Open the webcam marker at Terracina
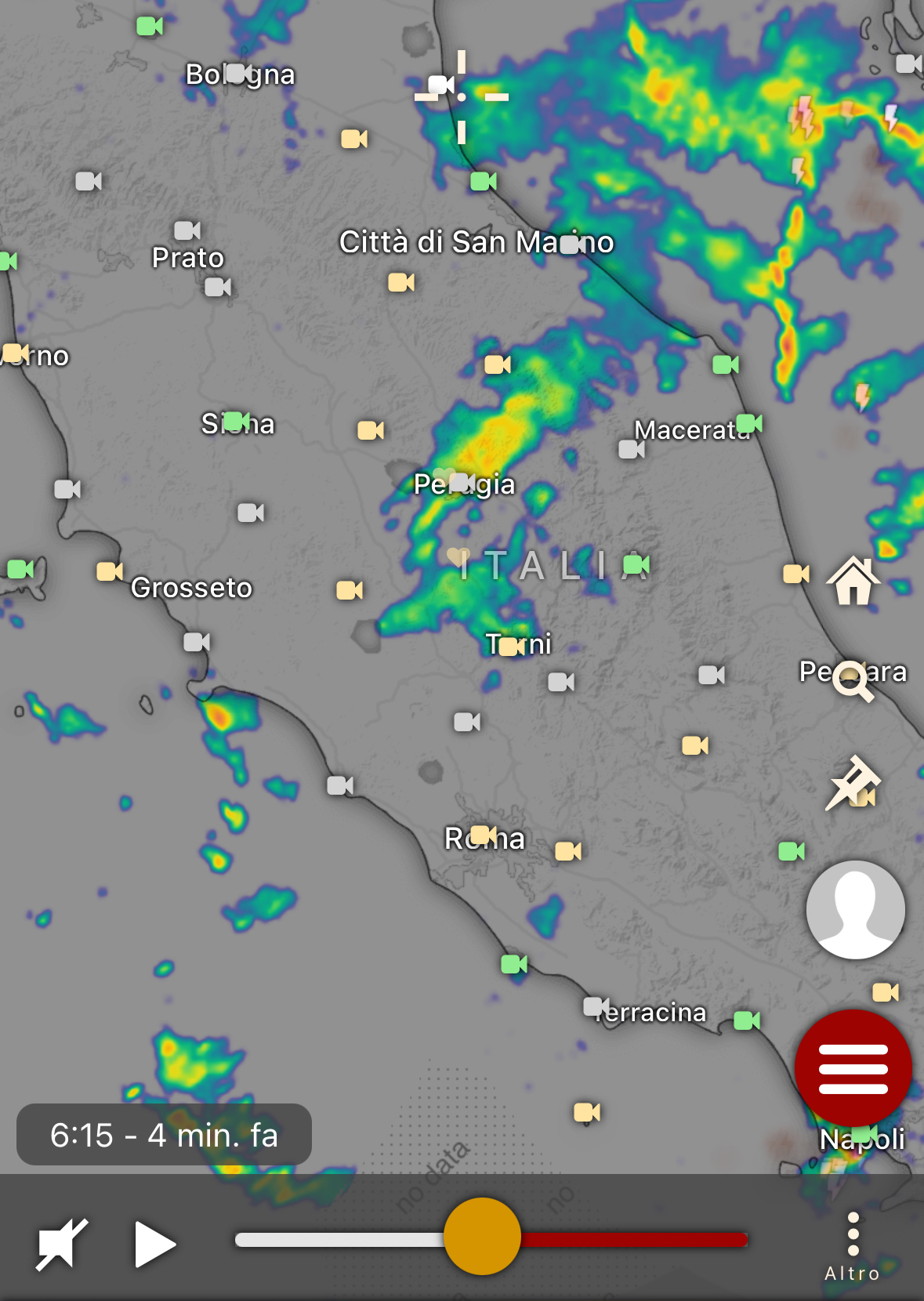This screenshot has width=924, height=1301. (x=596, y=1006)
